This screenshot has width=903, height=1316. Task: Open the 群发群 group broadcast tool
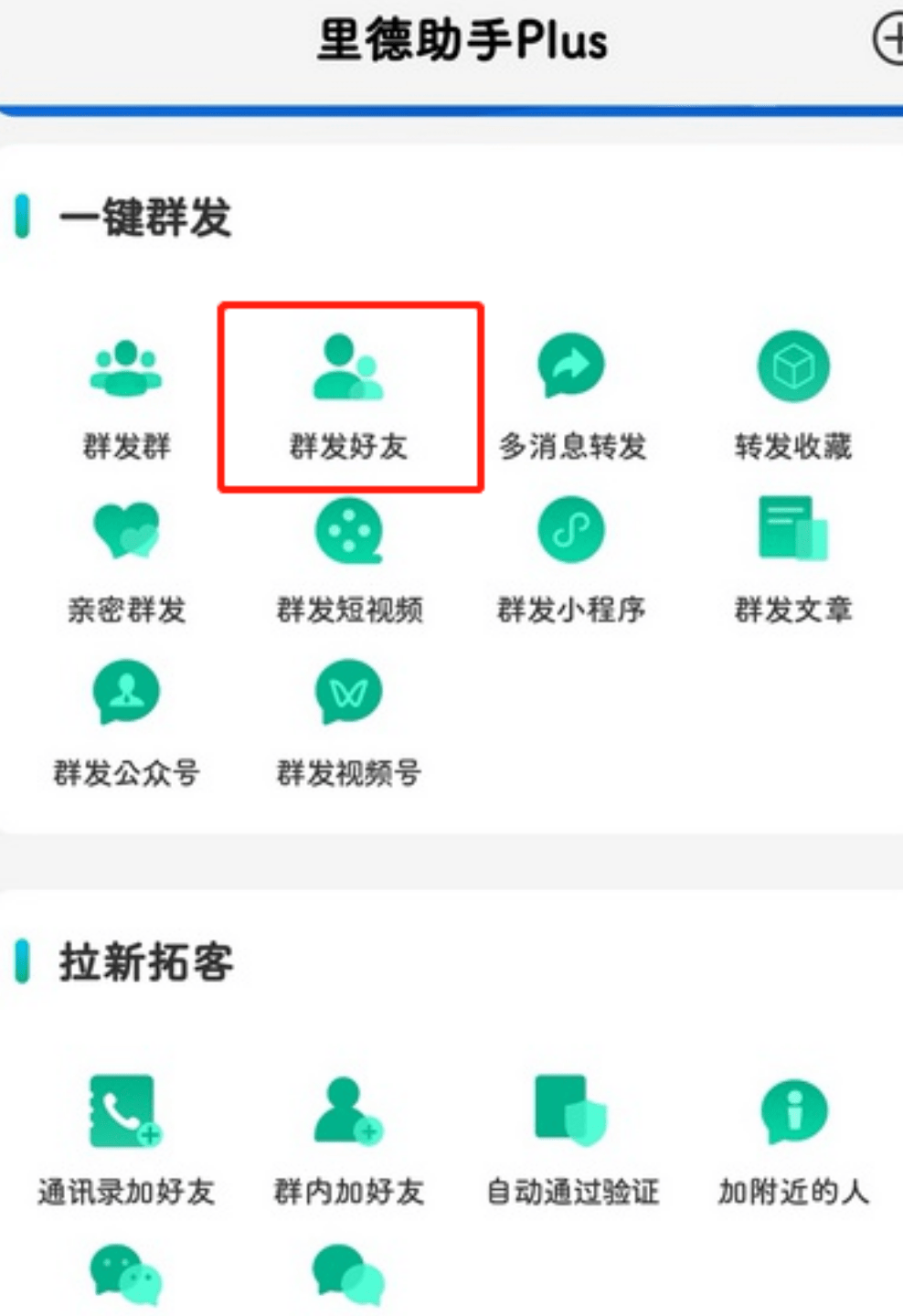[125, 393]
